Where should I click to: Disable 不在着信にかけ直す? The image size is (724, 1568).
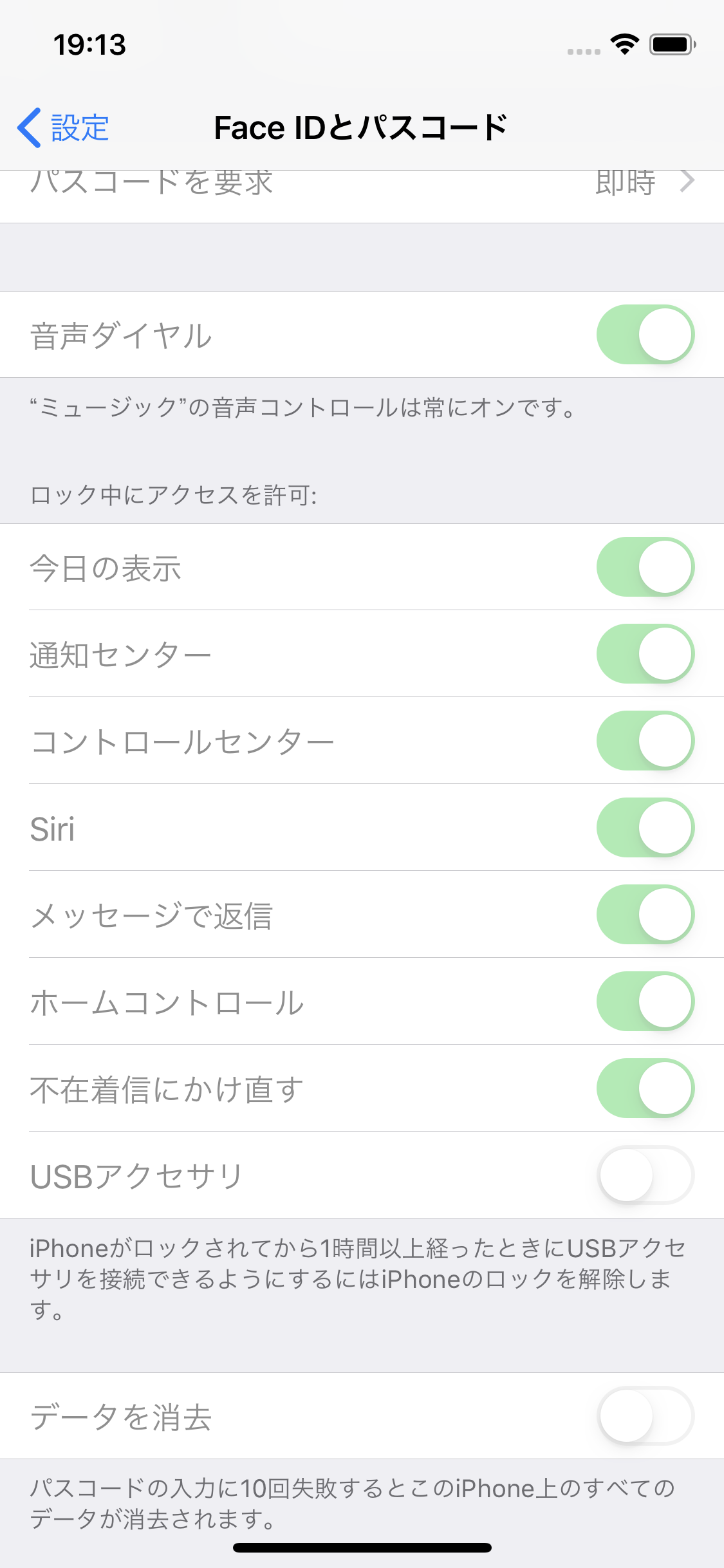tap(645, 1088)
